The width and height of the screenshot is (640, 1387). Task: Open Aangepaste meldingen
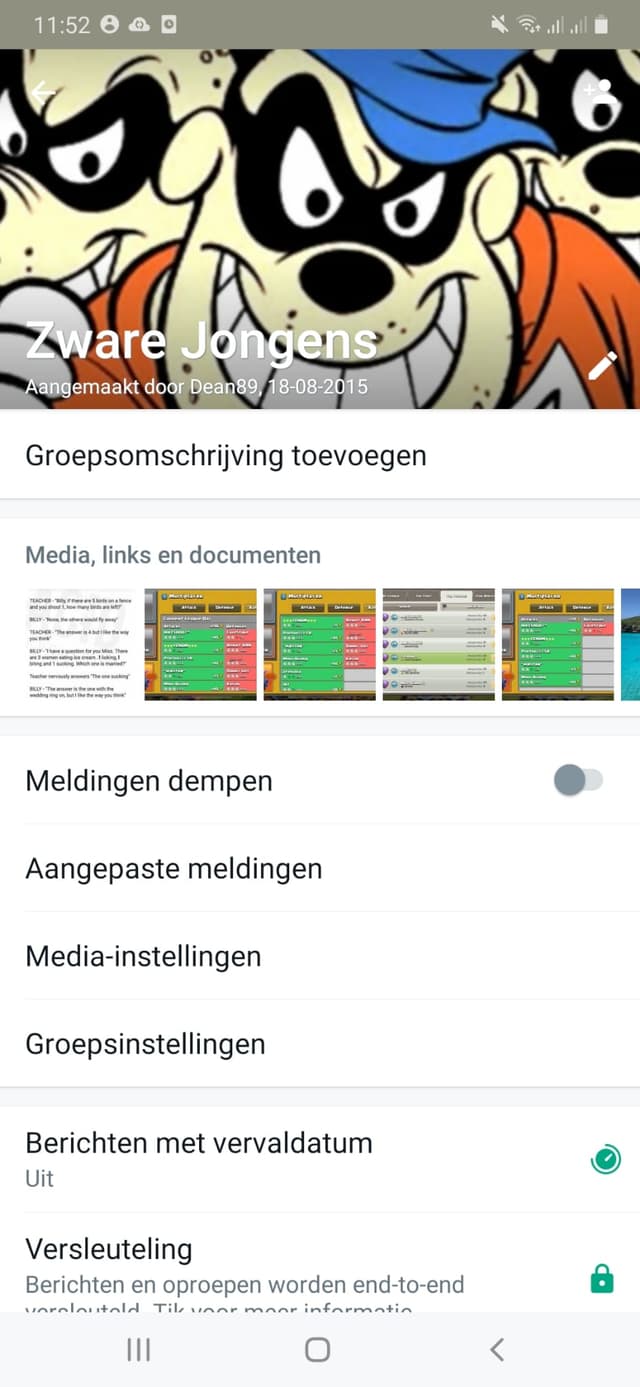174,869
